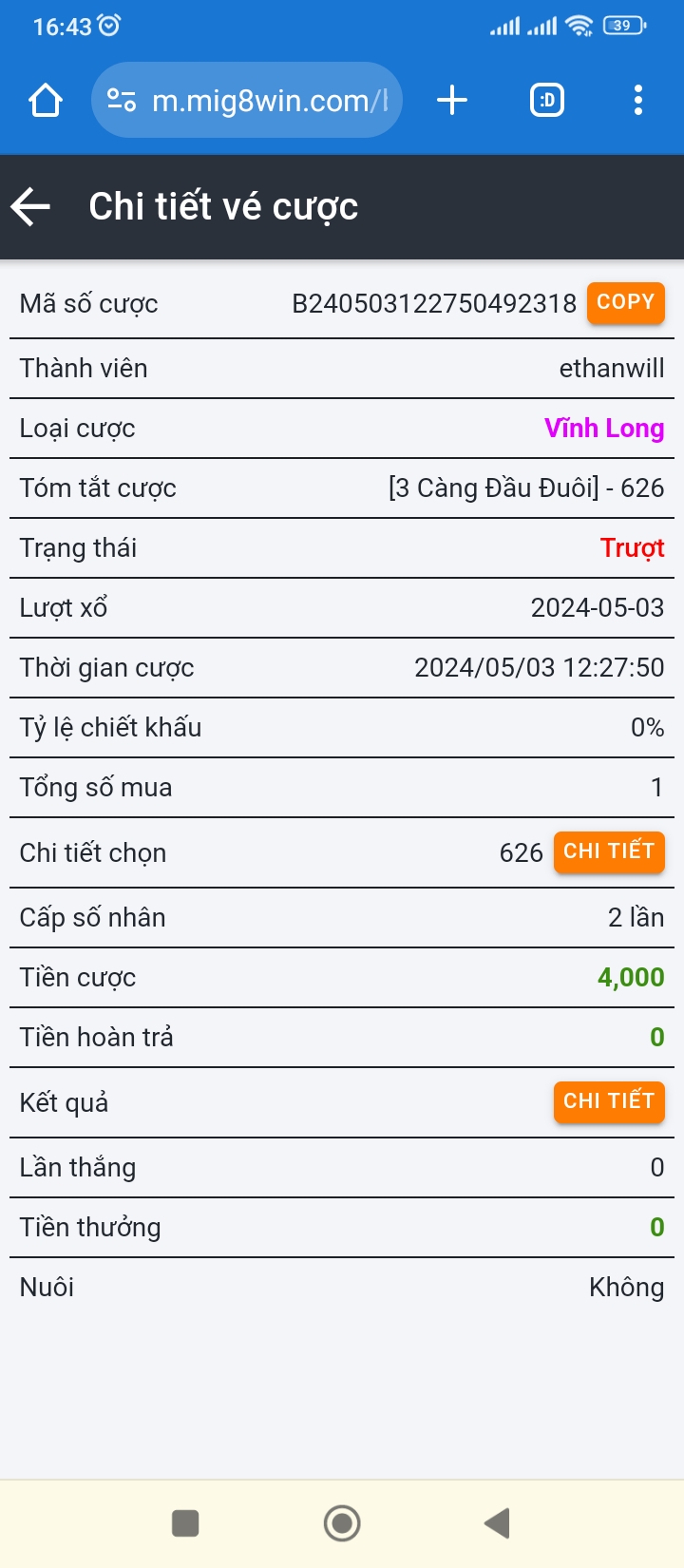Viewport: 684px width, 1568px height.
Task: View CHI TIẾT in the Kết quả row
Action: tap(609, 1101)
